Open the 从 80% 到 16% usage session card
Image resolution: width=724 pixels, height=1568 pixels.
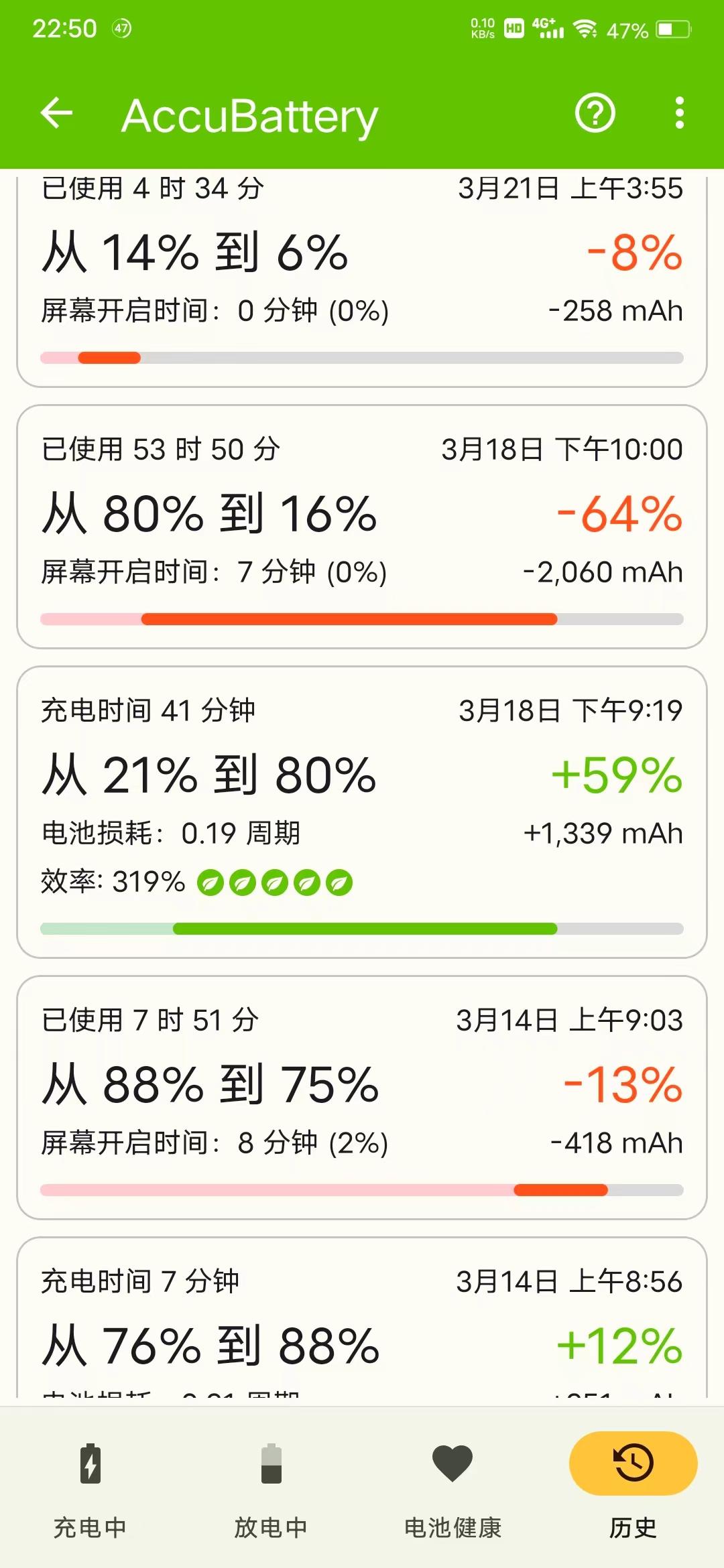point(362,527)
